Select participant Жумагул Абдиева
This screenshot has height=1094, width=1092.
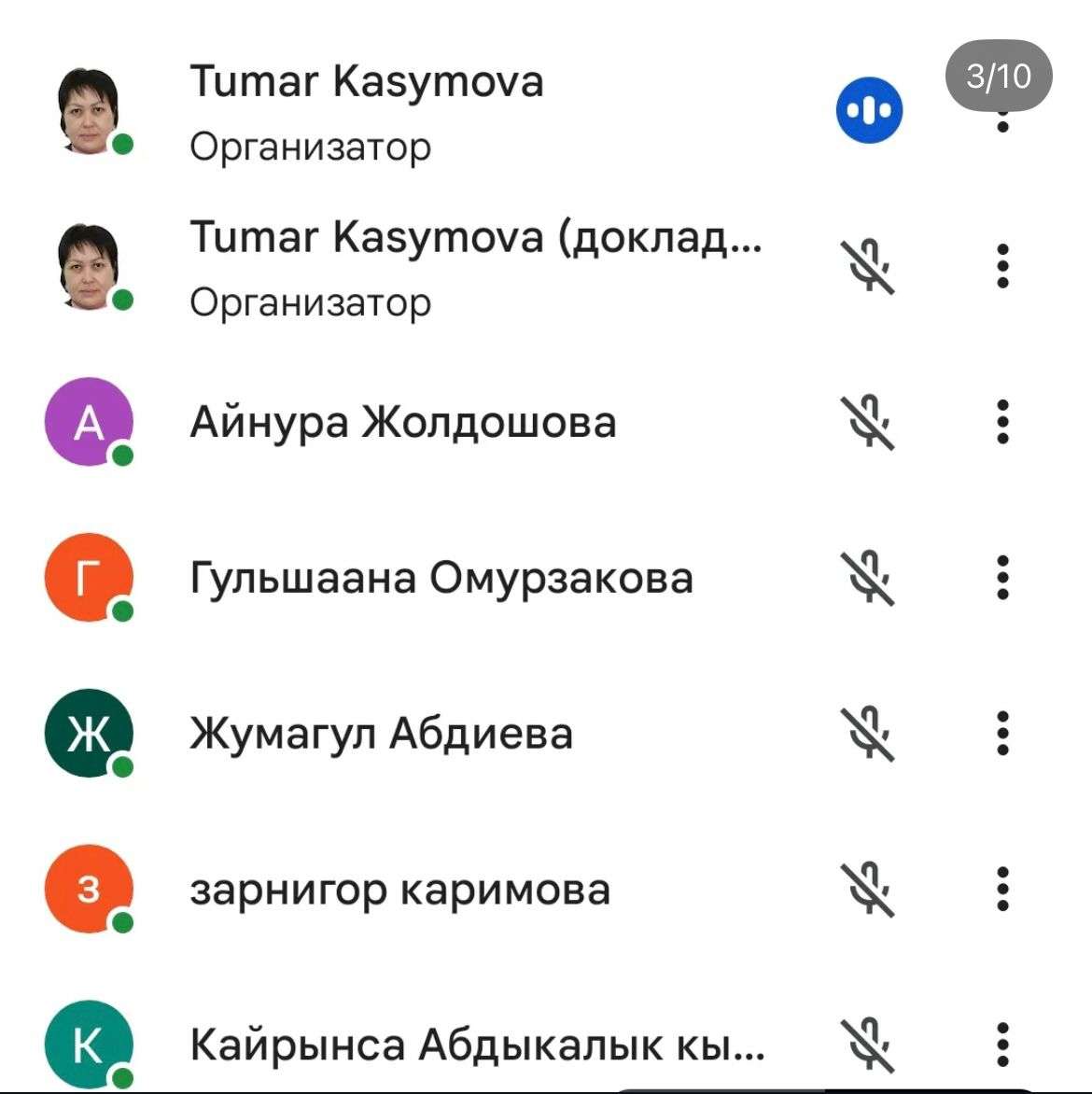pos(381,733)
